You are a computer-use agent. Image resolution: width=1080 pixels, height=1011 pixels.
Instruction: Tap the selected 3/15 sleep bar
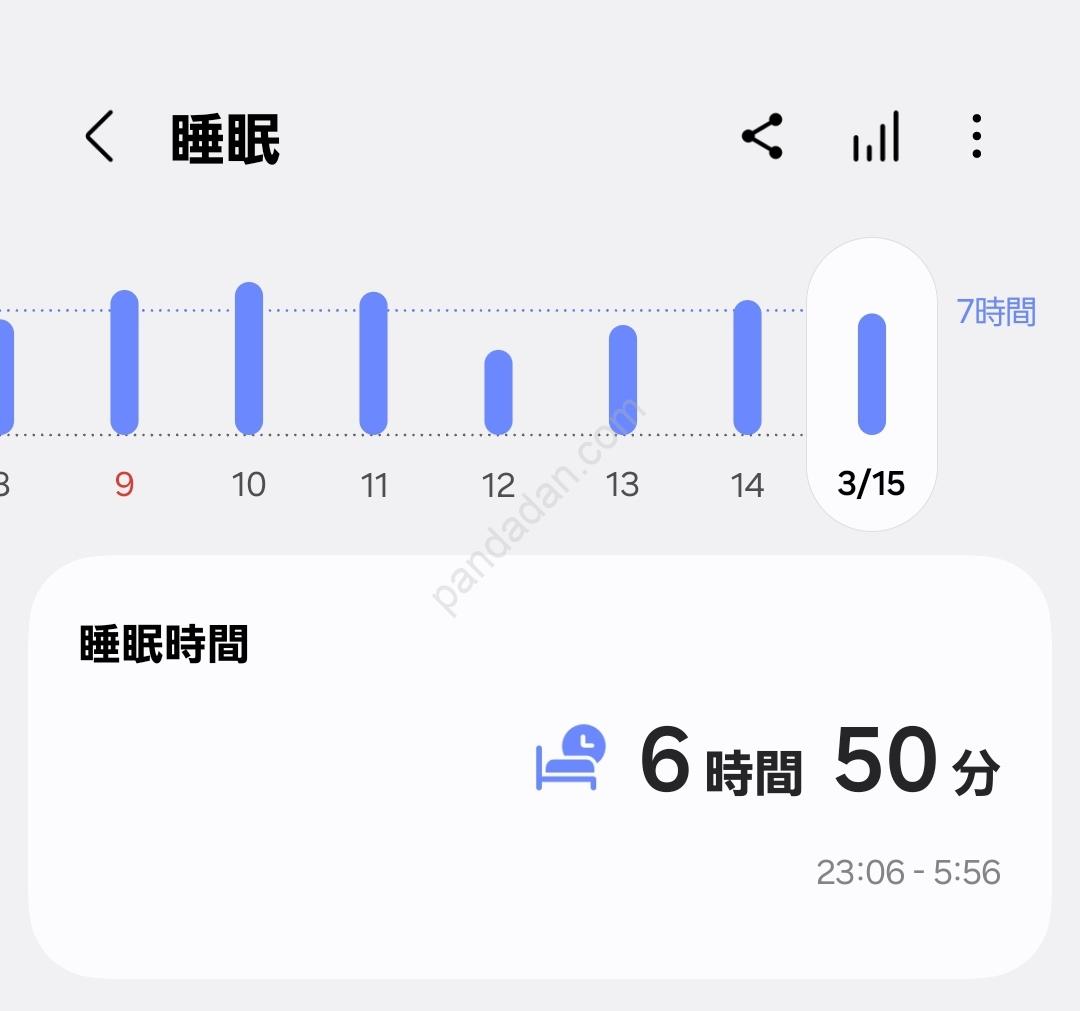pos(872,375)
